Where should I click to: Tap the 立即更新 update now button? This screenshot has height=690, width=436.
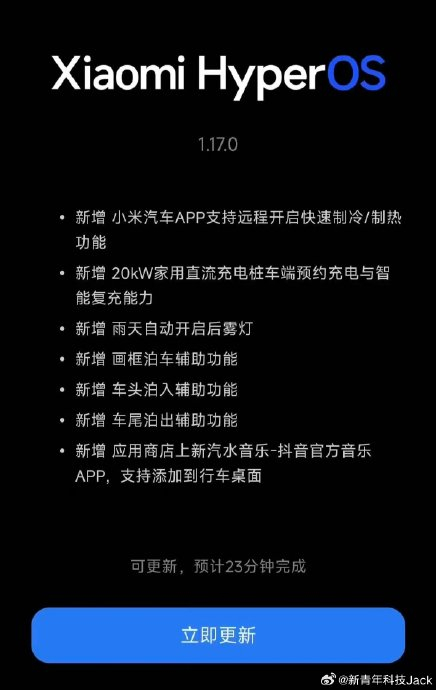tap(218, 635)
